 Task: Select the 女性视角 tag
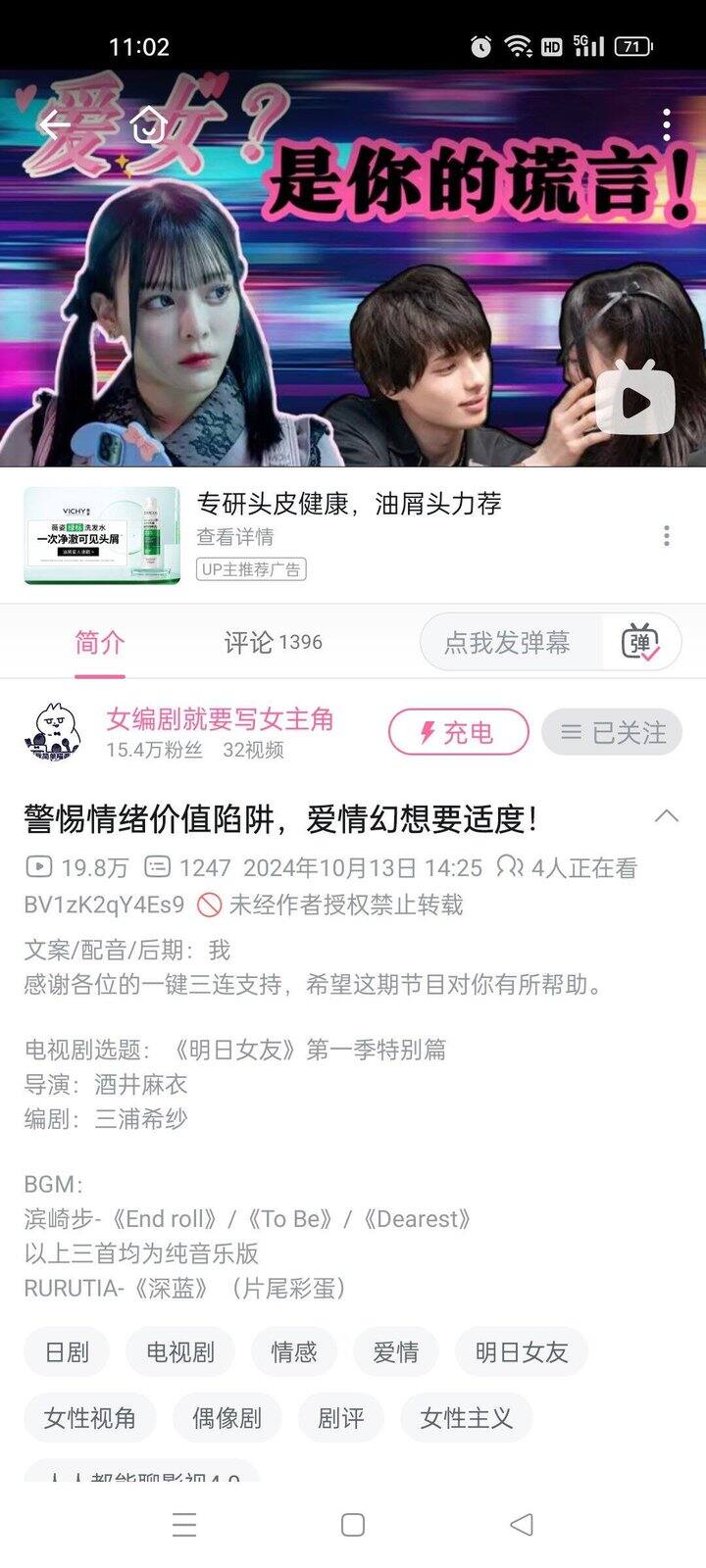[x=89, y=1418]
